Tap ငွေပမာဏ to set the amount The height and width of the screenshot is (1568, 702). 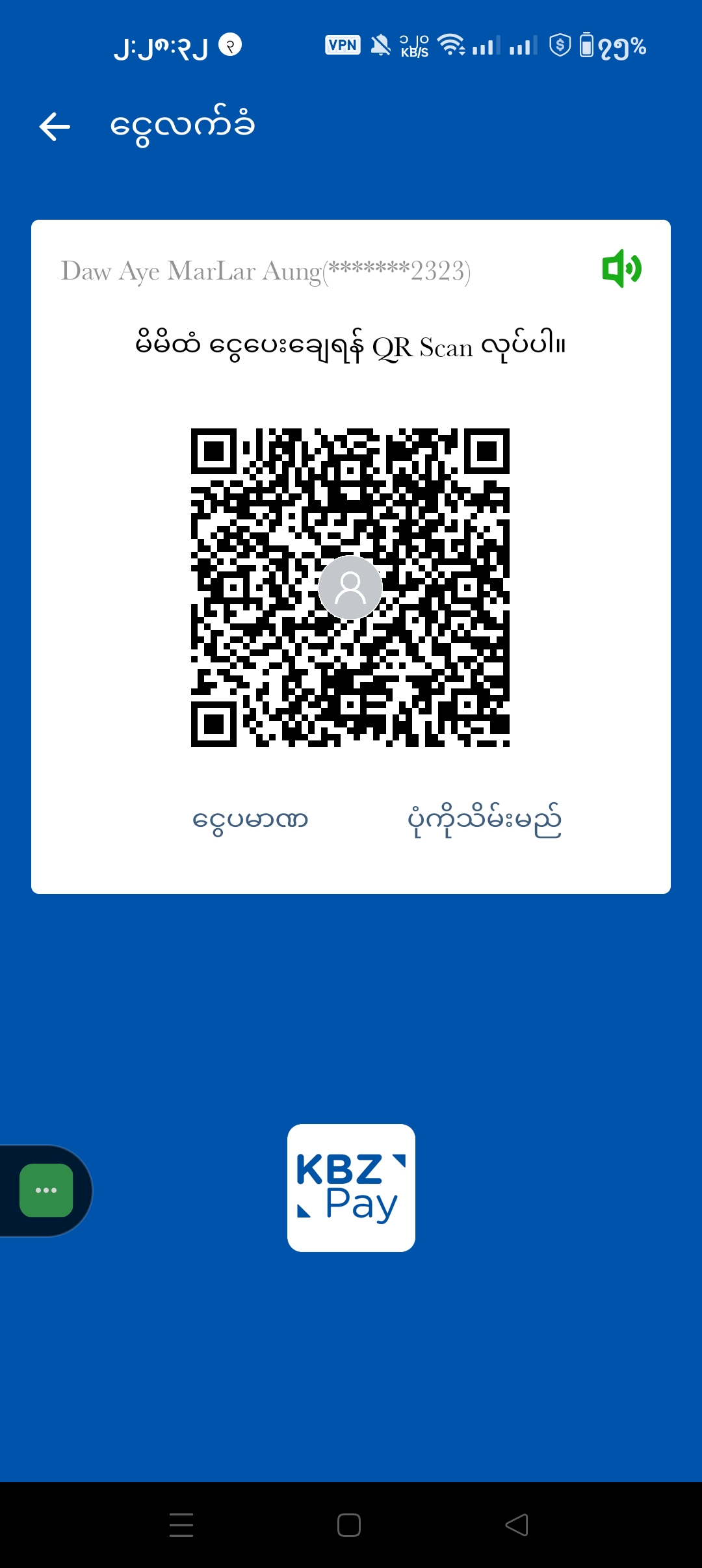click(x=250, y=820)
